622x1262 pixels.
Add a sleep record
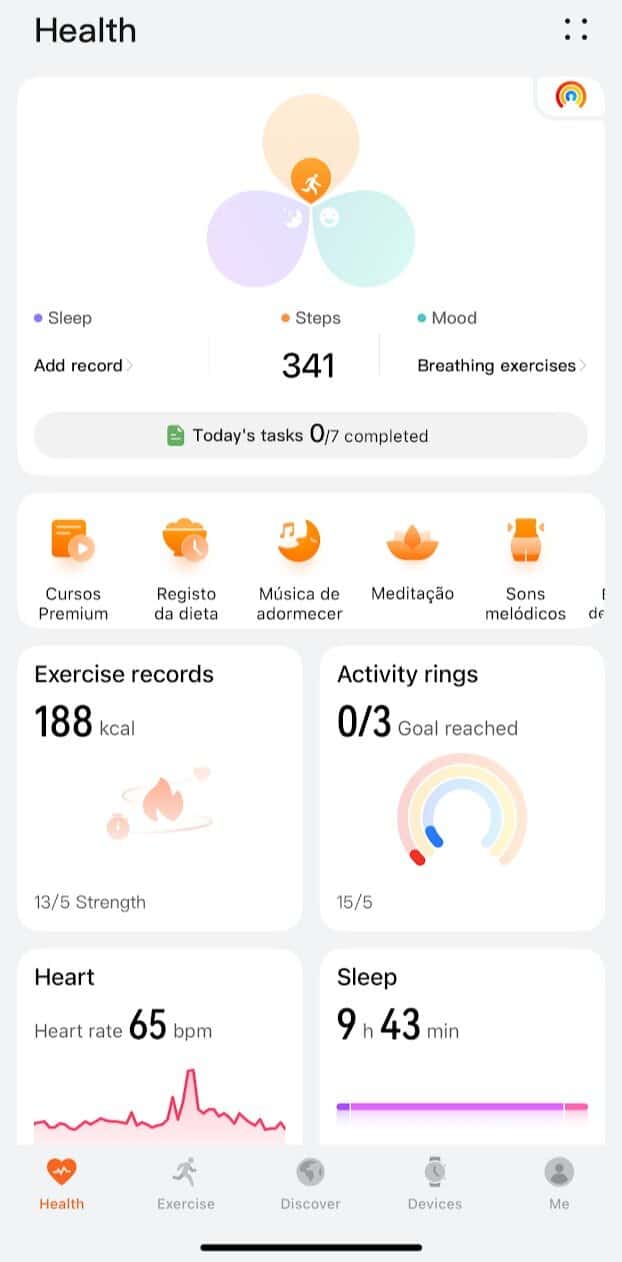[83, 366]
